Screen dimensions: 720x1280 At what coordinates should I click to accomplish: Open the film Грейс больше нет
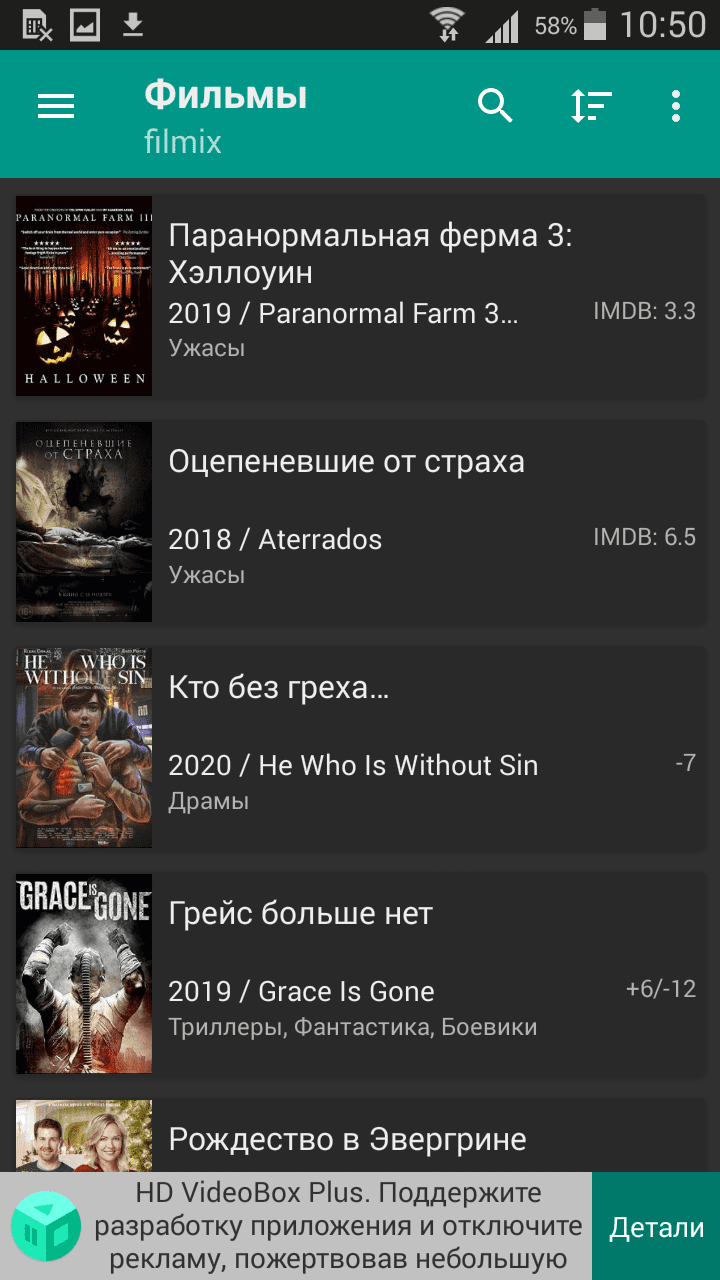point(300,913)
